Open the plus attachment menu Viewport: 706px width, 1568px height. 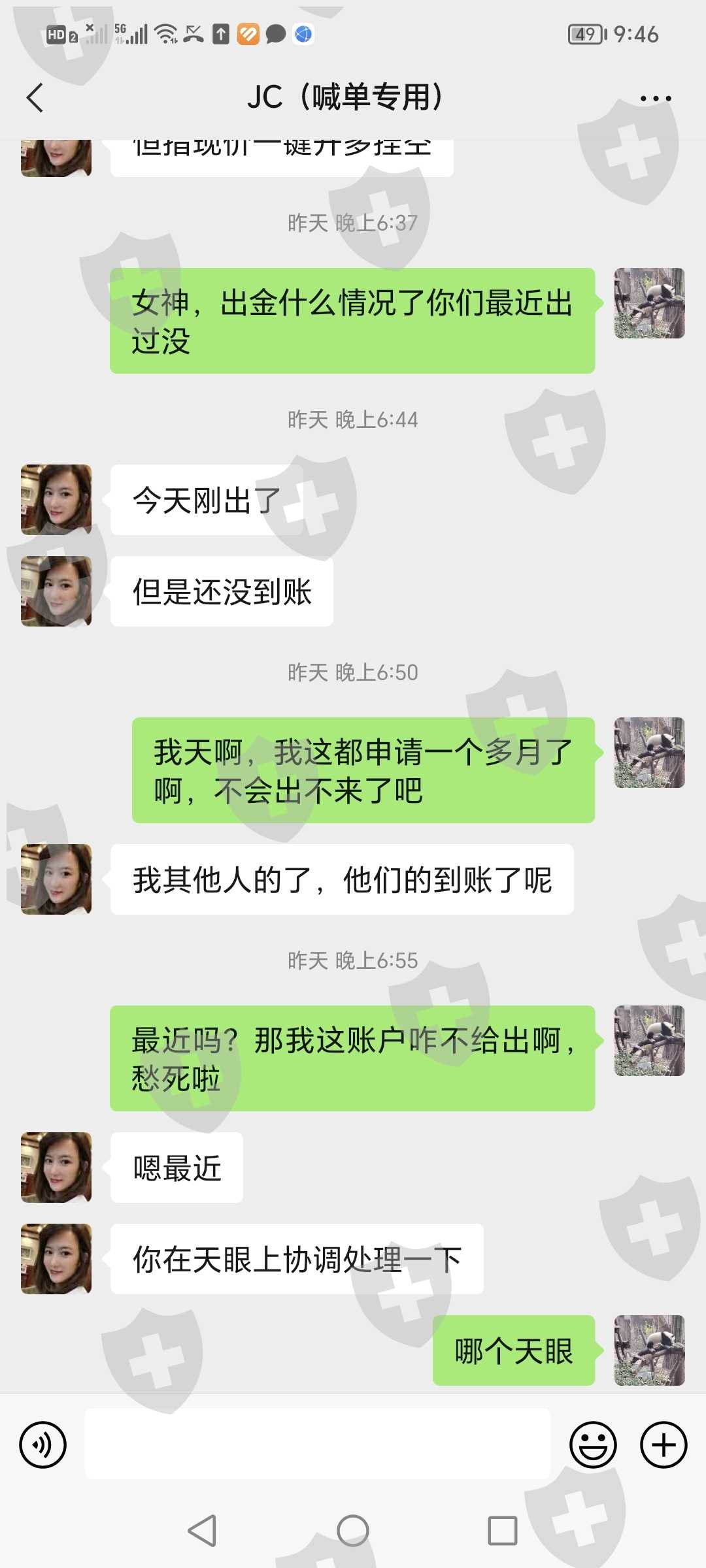[664, 1445]
